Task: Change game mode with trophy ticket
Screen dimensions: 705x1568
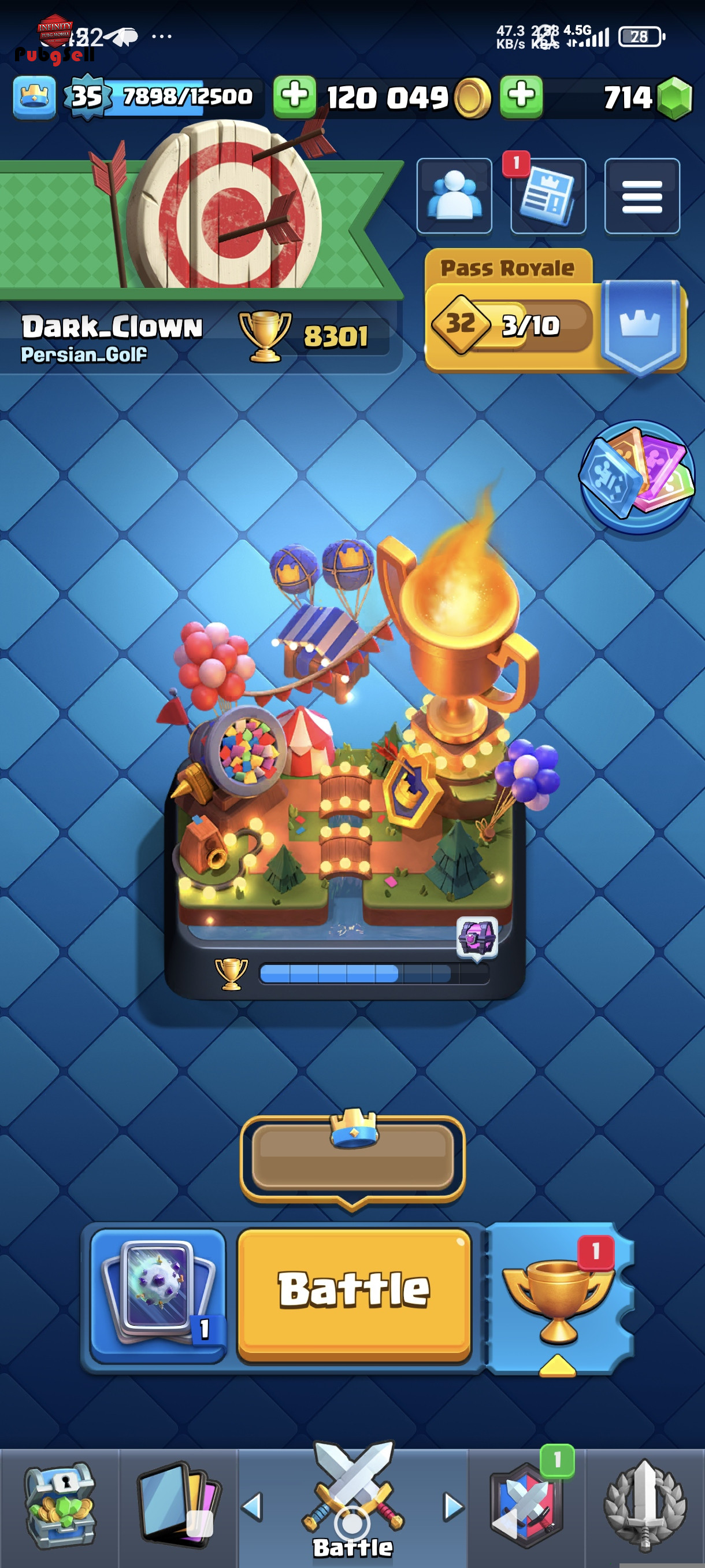Action: point(557,1296)
